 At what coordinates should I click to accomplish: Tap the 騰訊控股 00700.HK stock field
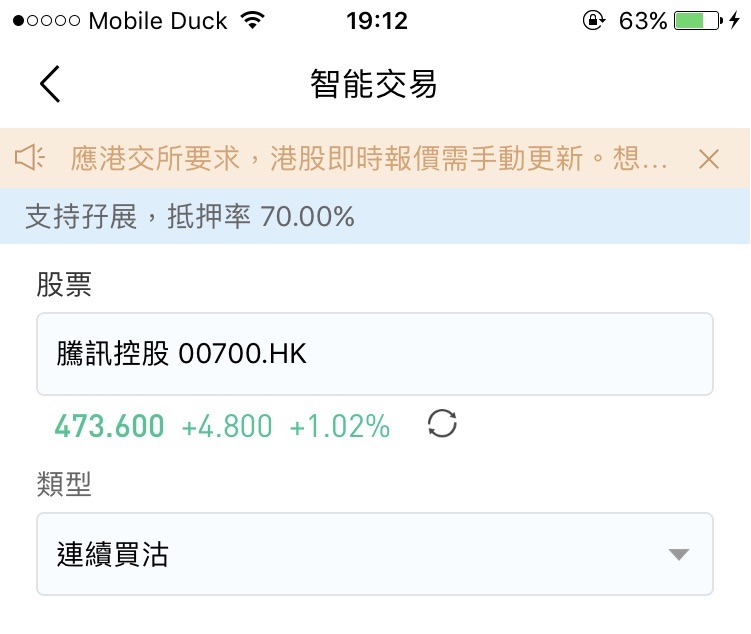click(x=375, y=354)
